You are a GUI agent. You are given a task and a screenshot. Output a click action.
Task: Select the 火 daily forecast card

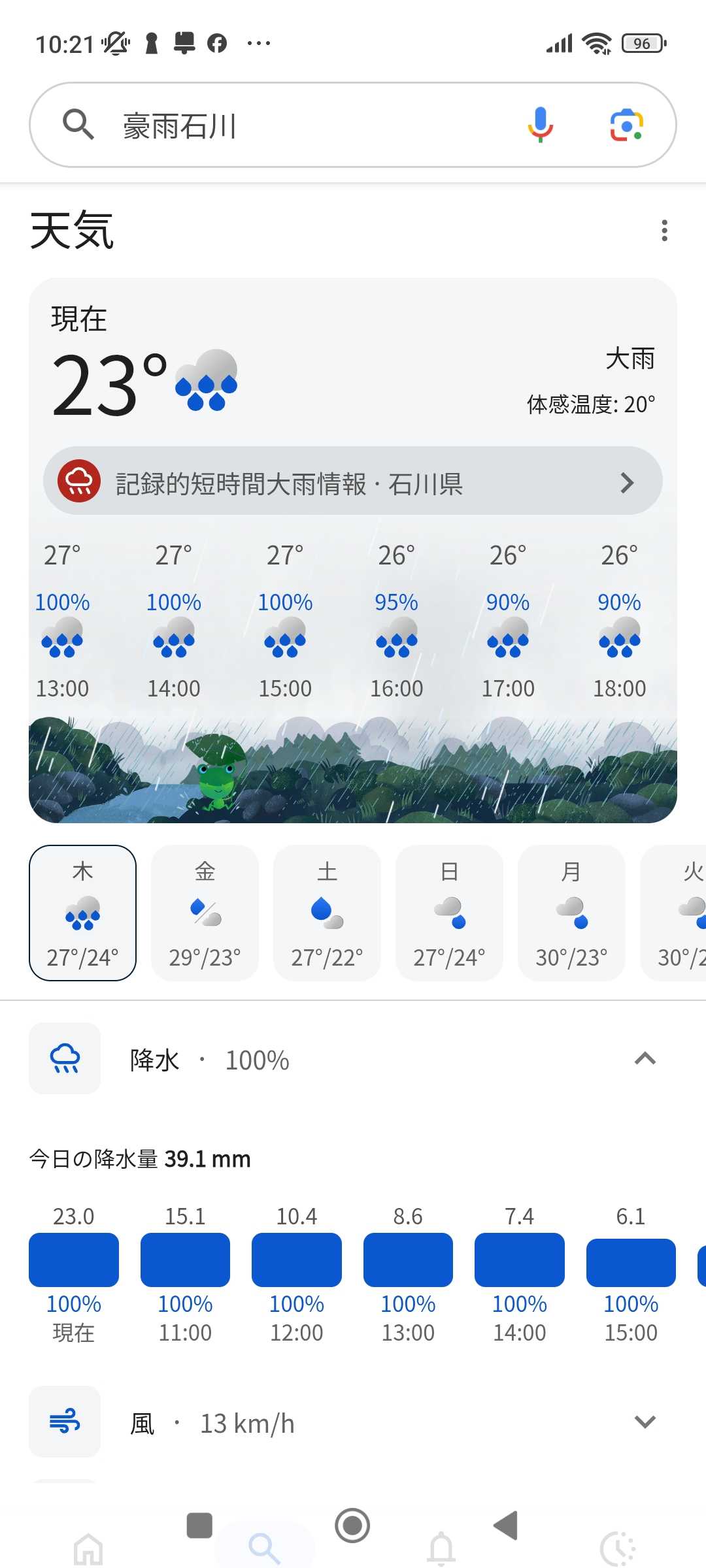(673, 913)
